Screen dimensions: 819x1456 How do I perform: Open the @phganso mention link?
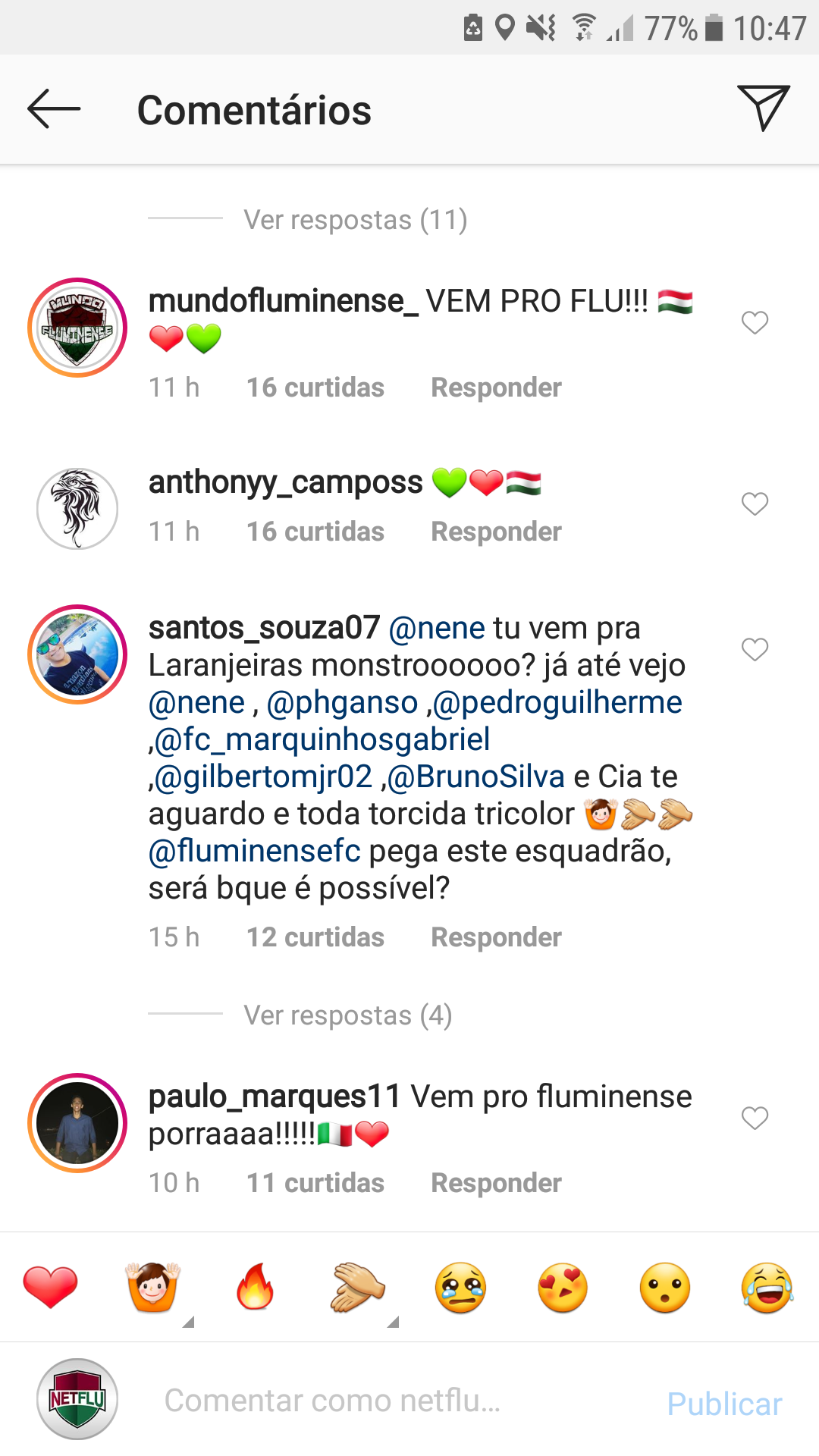[x=342, y=702]
